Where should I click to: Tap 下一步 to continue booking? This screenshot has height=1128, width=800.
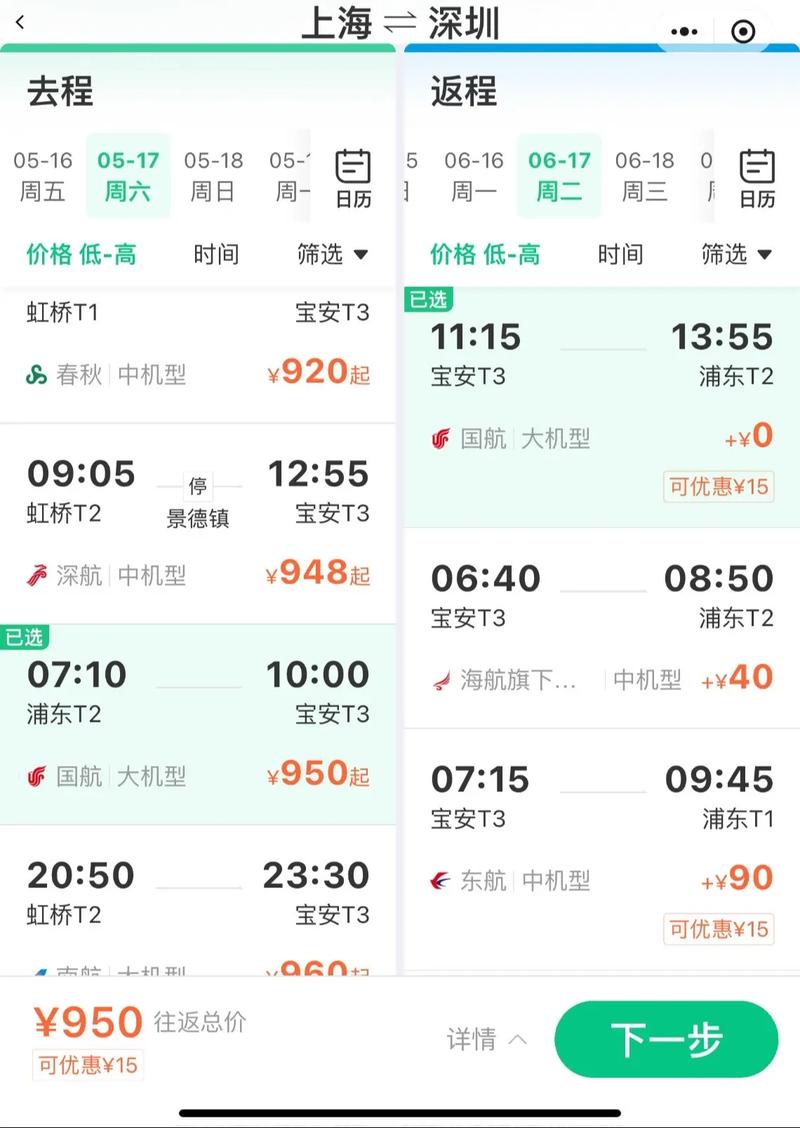[666, 1039]
